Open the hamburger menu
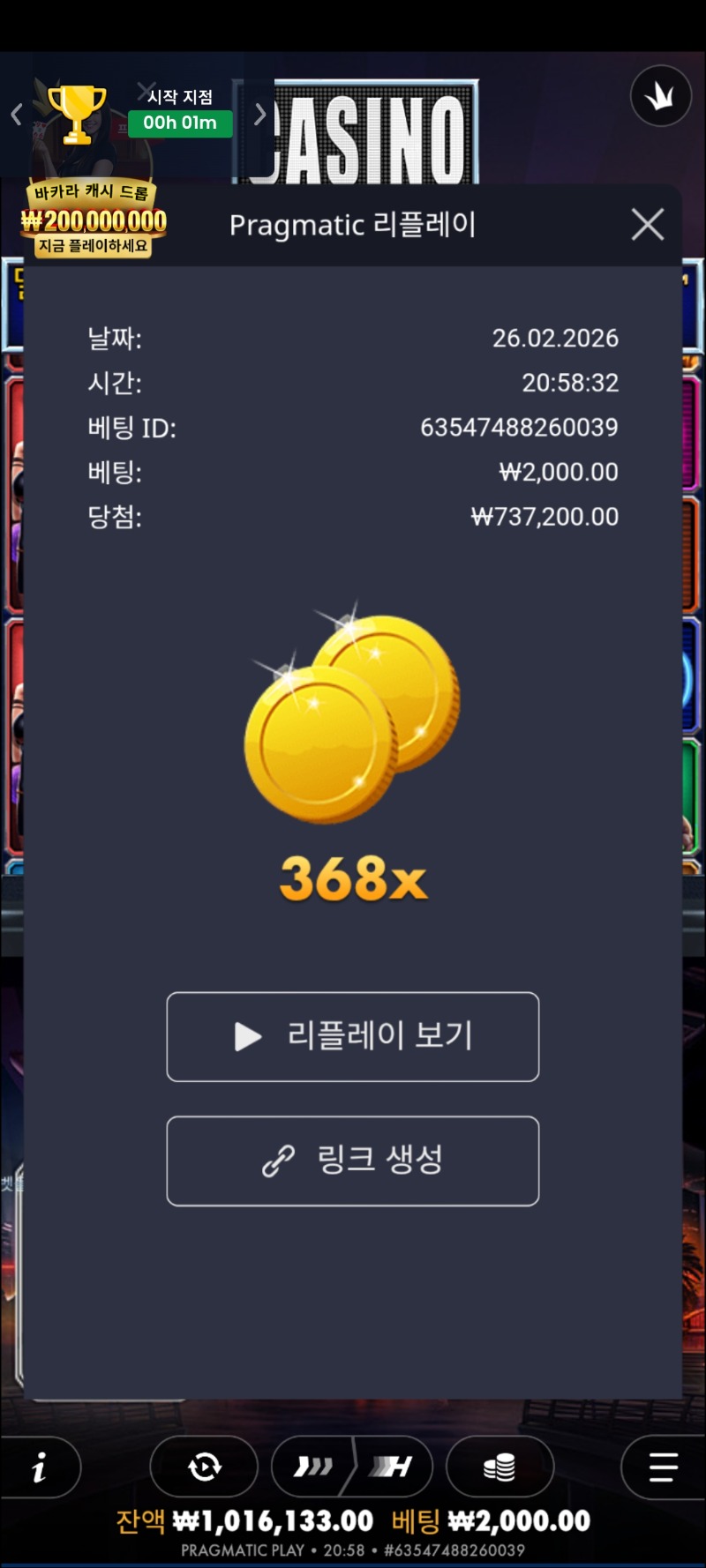This screenshot has width=706, height=1568. tap(663, 1467)
